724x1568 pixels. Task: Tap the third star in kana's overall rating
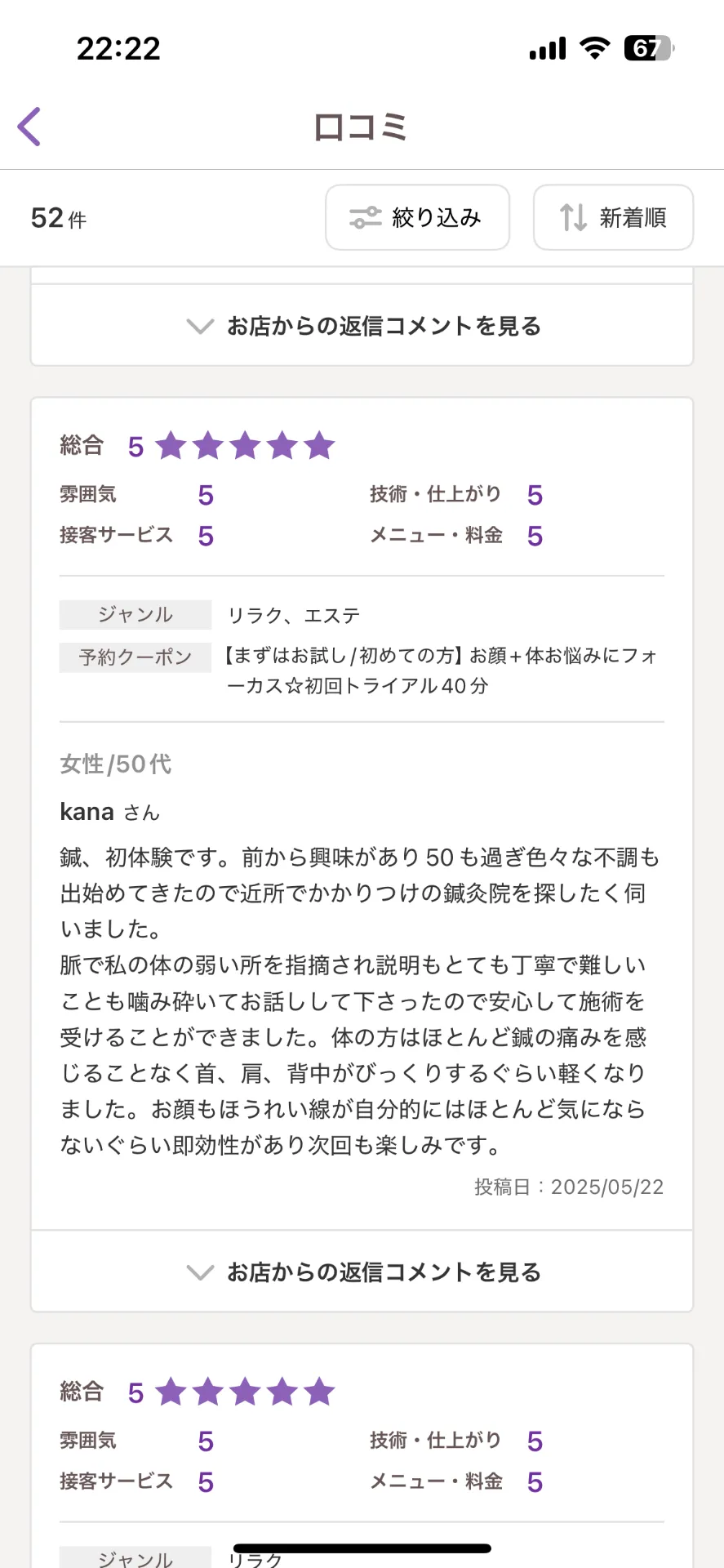(x=245, y=445)
